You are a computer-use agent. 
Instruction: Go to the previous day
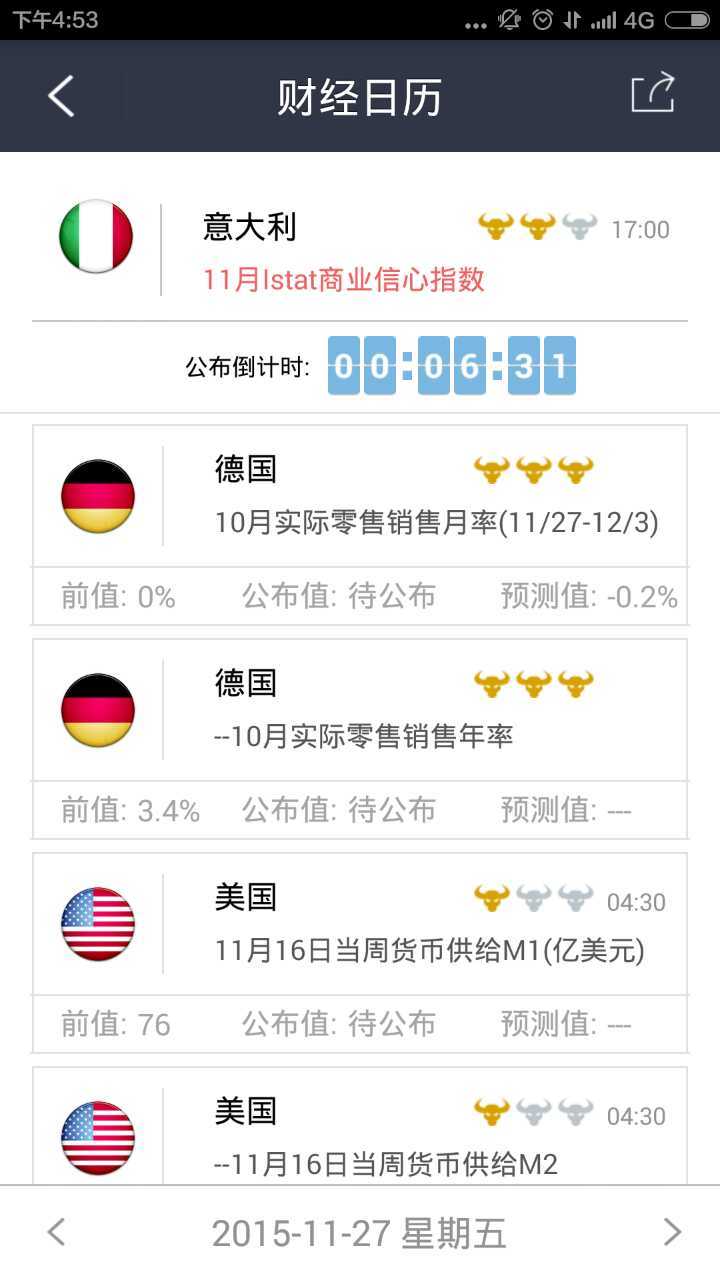57,1232
